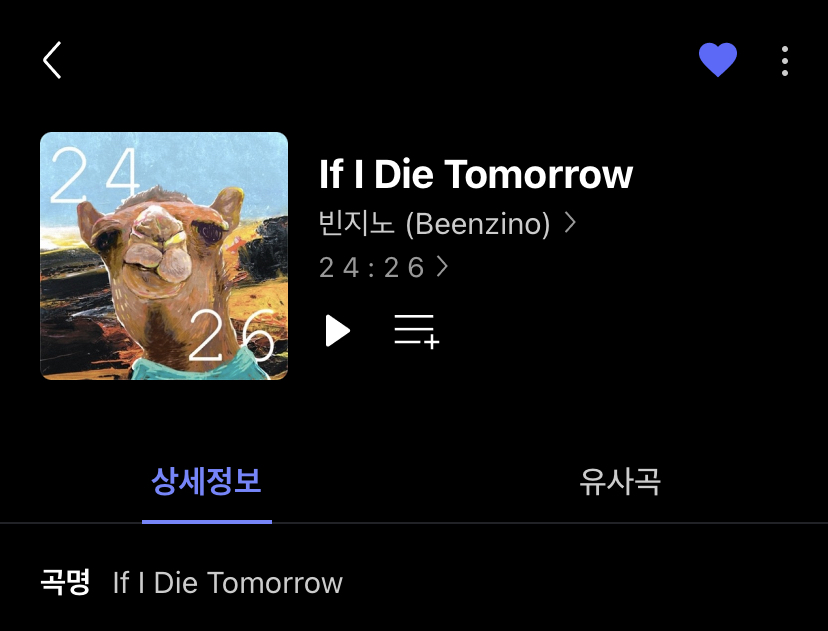Play If I Die Tomorrow

(x=338, y=330)
